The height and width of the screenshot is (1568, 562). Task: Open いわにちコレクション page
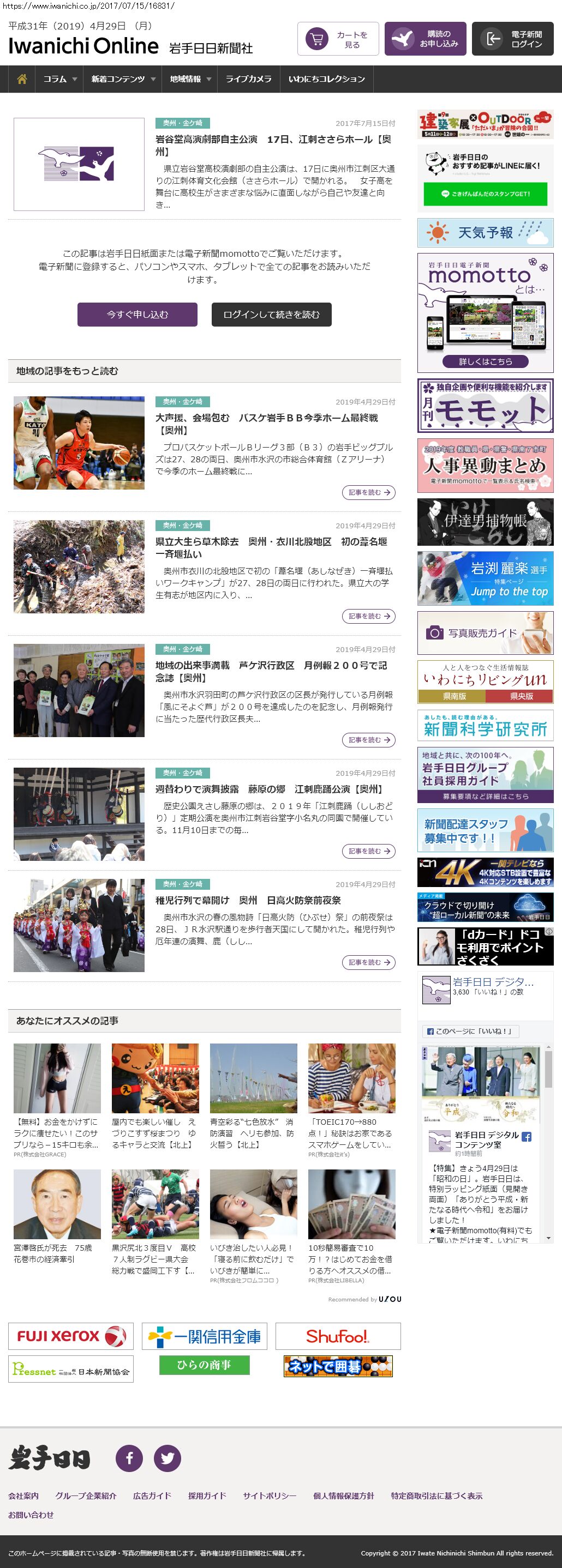326,79
